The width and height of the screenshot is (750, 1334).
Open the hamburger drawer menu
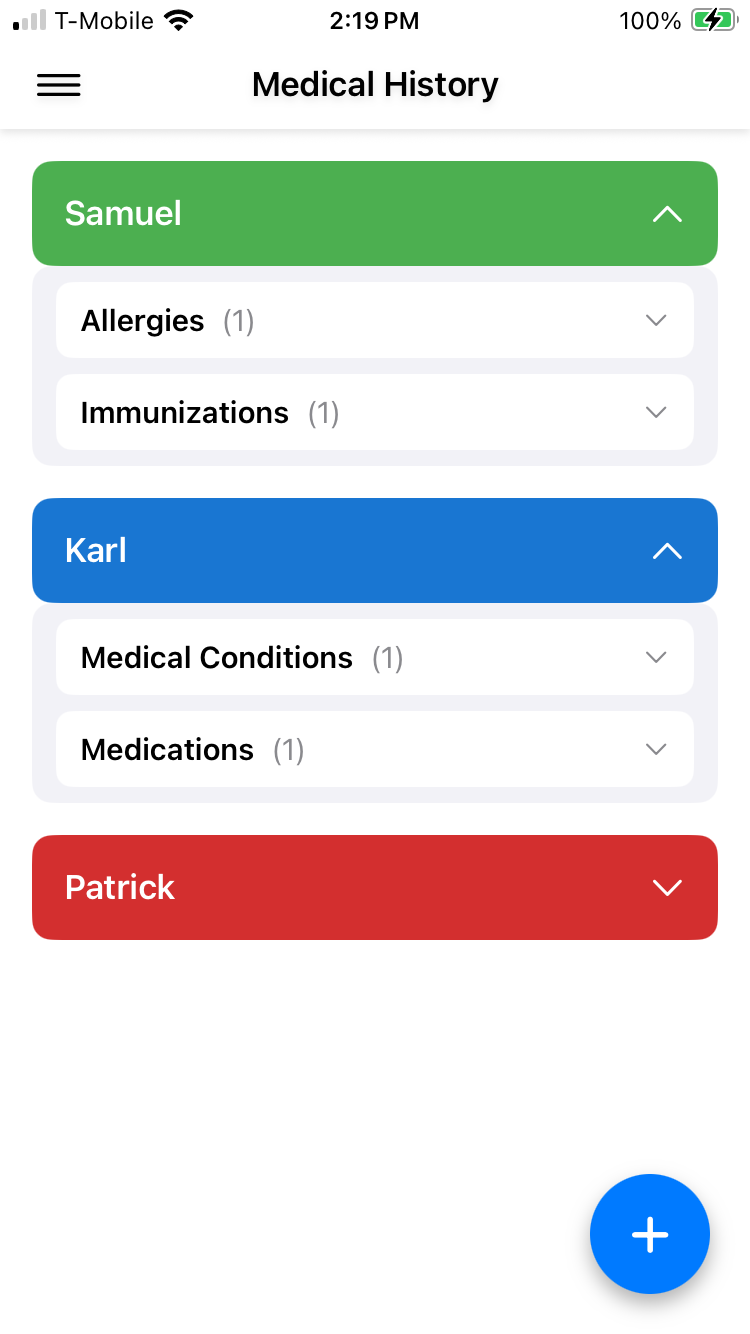59,86
